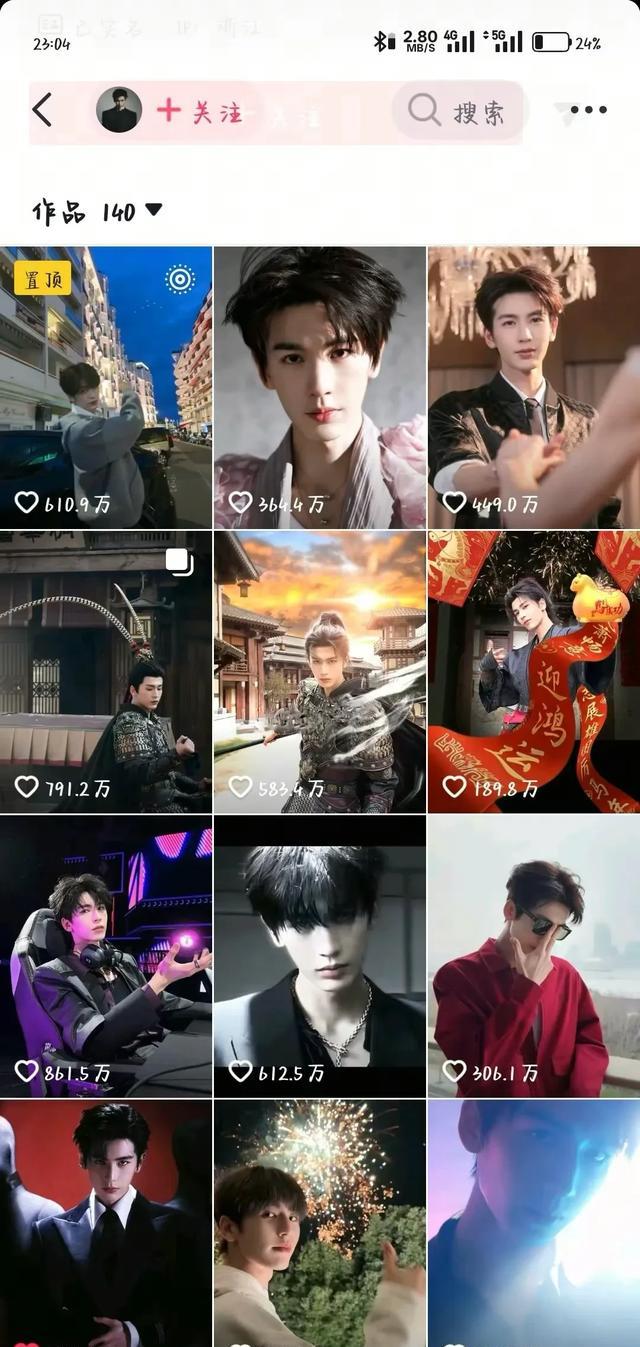Open the 迎鸿运 video with 189.8万 likes
640x1347 pixels.
534,671
